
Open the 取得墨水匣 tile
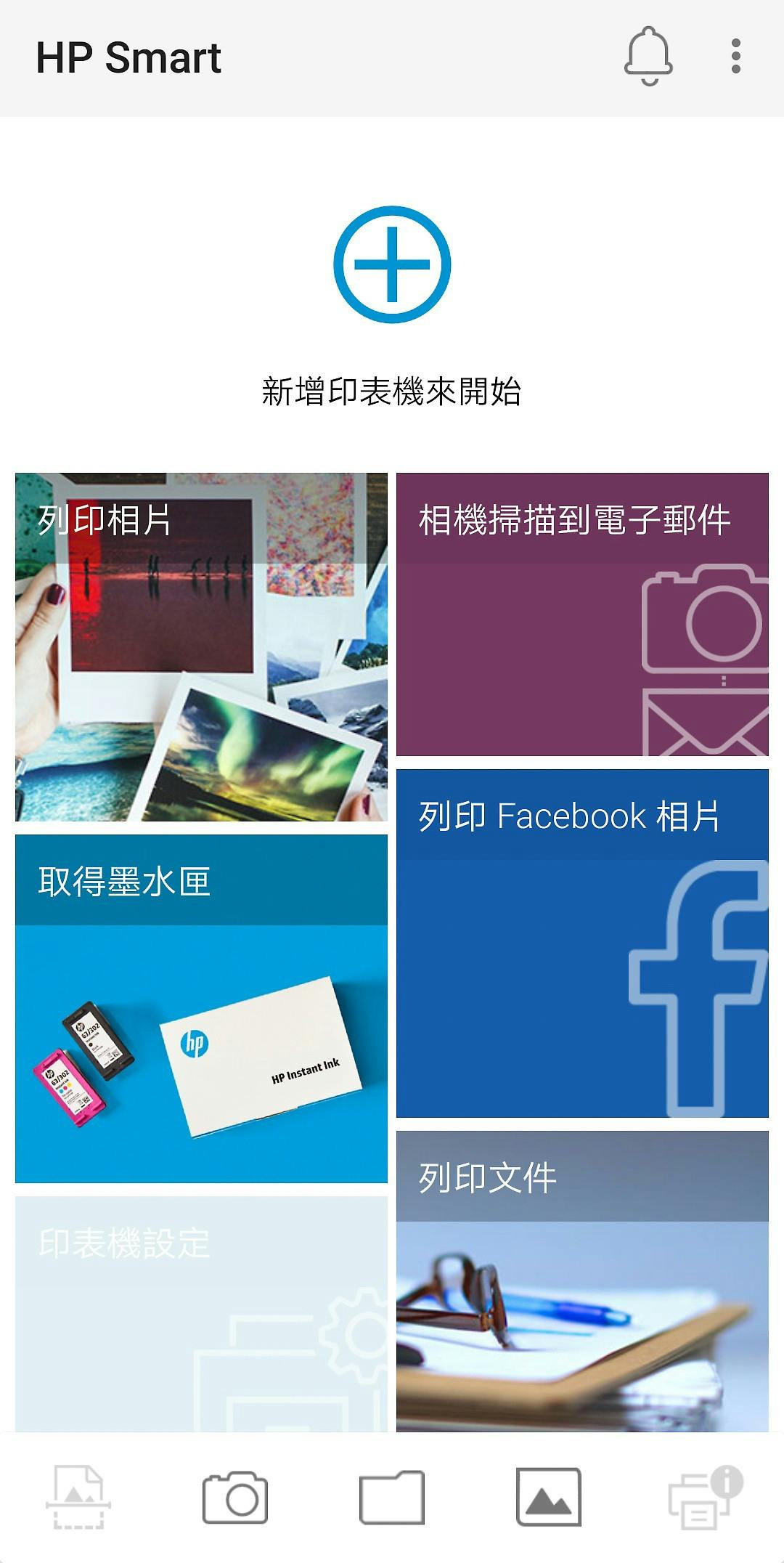(x=201, y=1008)
